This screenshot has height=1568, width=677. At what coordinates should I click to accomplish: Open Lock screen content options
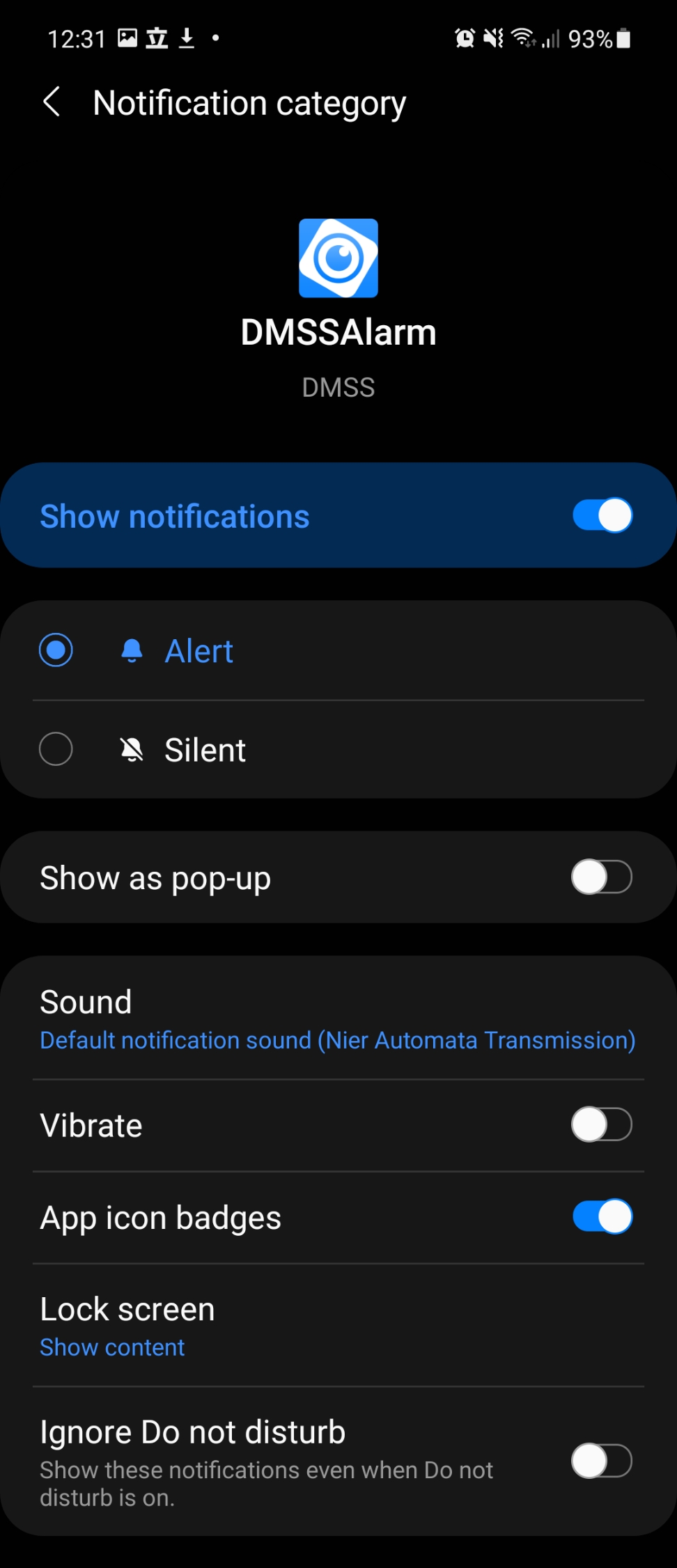337,1326
